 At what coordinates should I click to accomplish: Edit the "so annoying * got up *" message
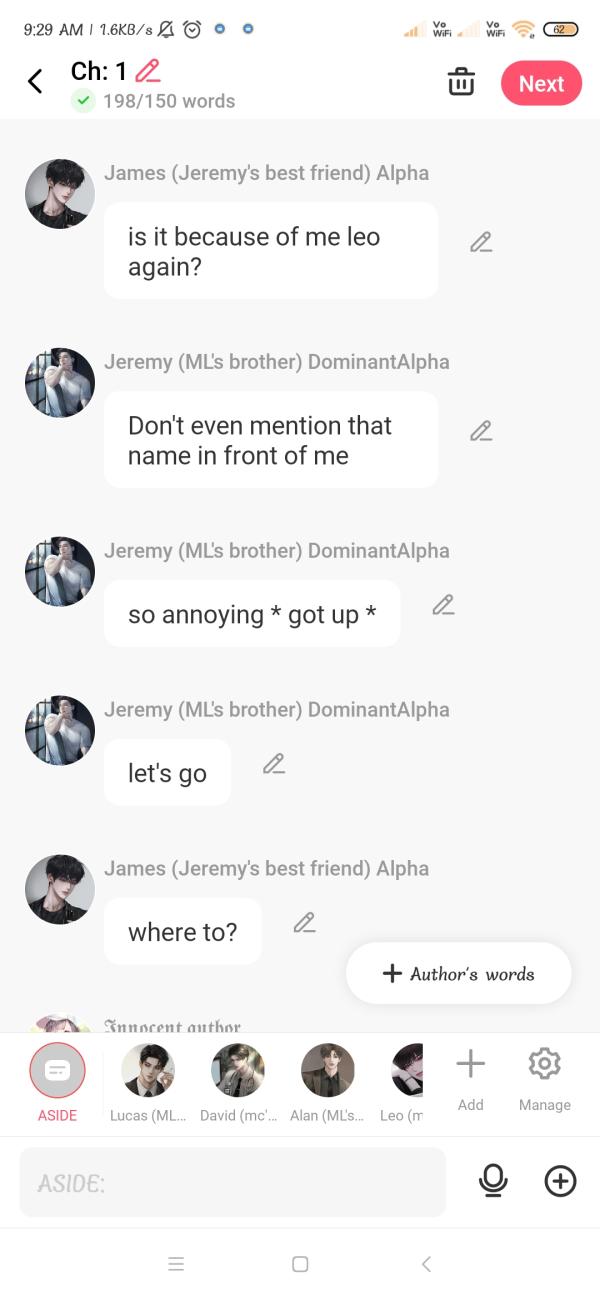pyautogui.click(x=443, y=605)
